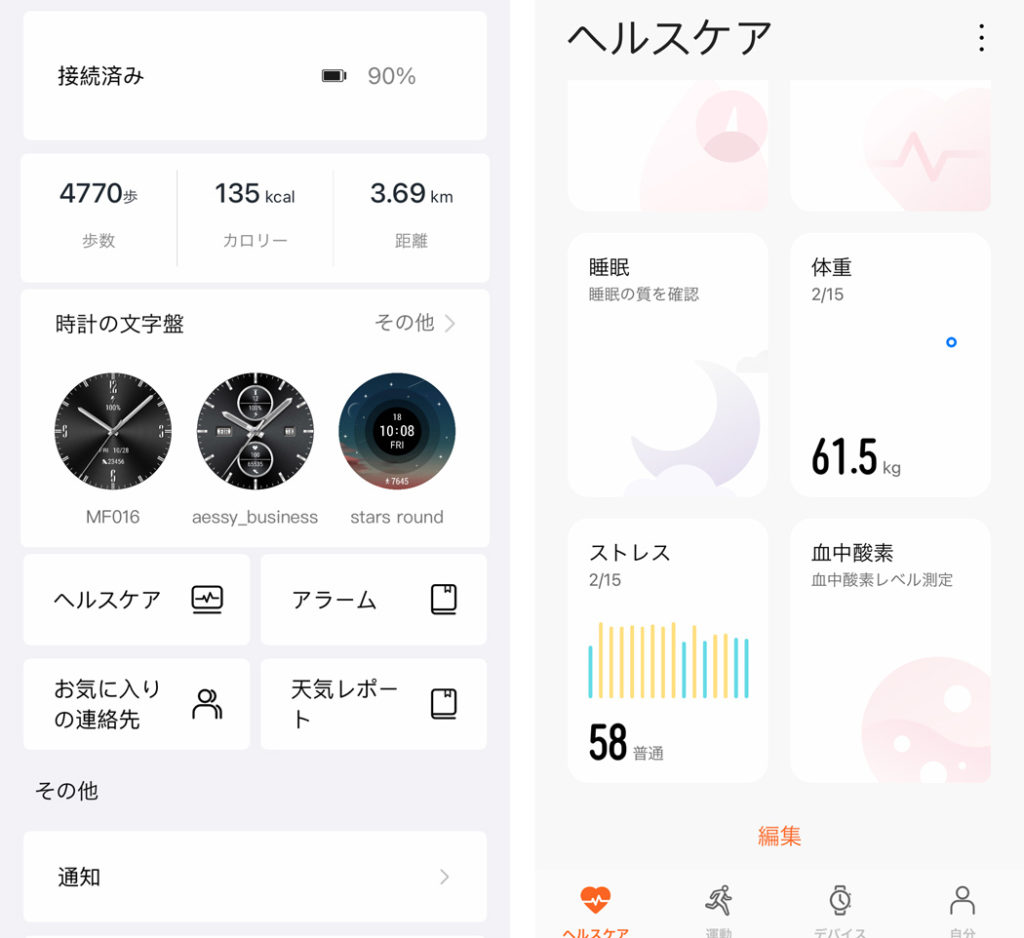
Task: Open お気に入りの連絡先 tile
Action: tap(136, 704)
